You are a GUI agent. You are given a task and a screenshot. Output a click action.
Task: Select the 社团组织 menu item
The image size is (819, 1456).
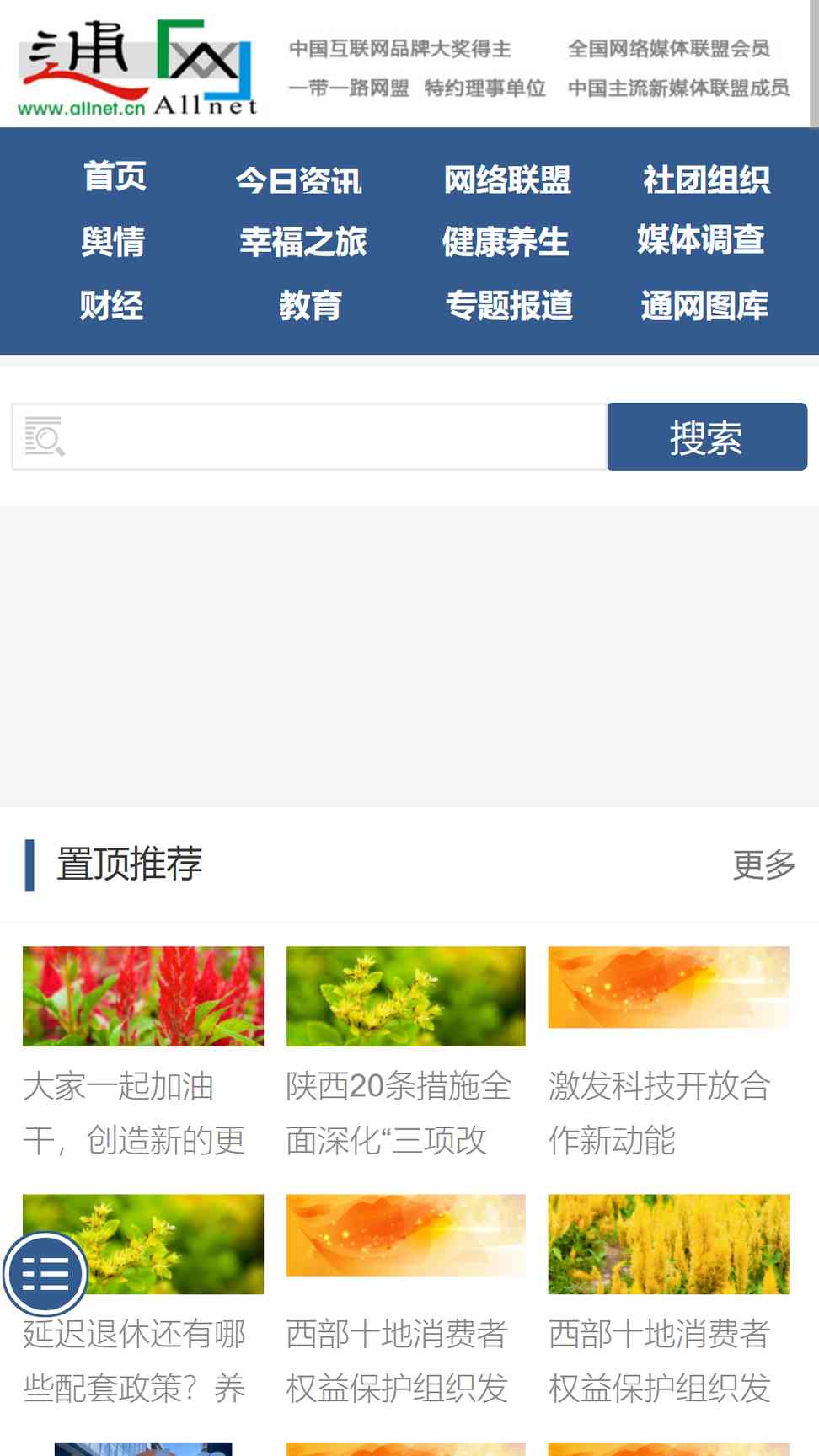click(706, 179)
